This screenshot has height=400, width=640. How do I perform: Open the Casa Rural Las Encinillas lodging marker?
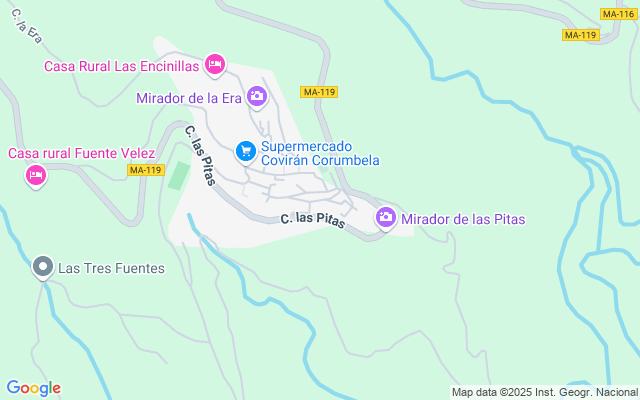(214, 65)
